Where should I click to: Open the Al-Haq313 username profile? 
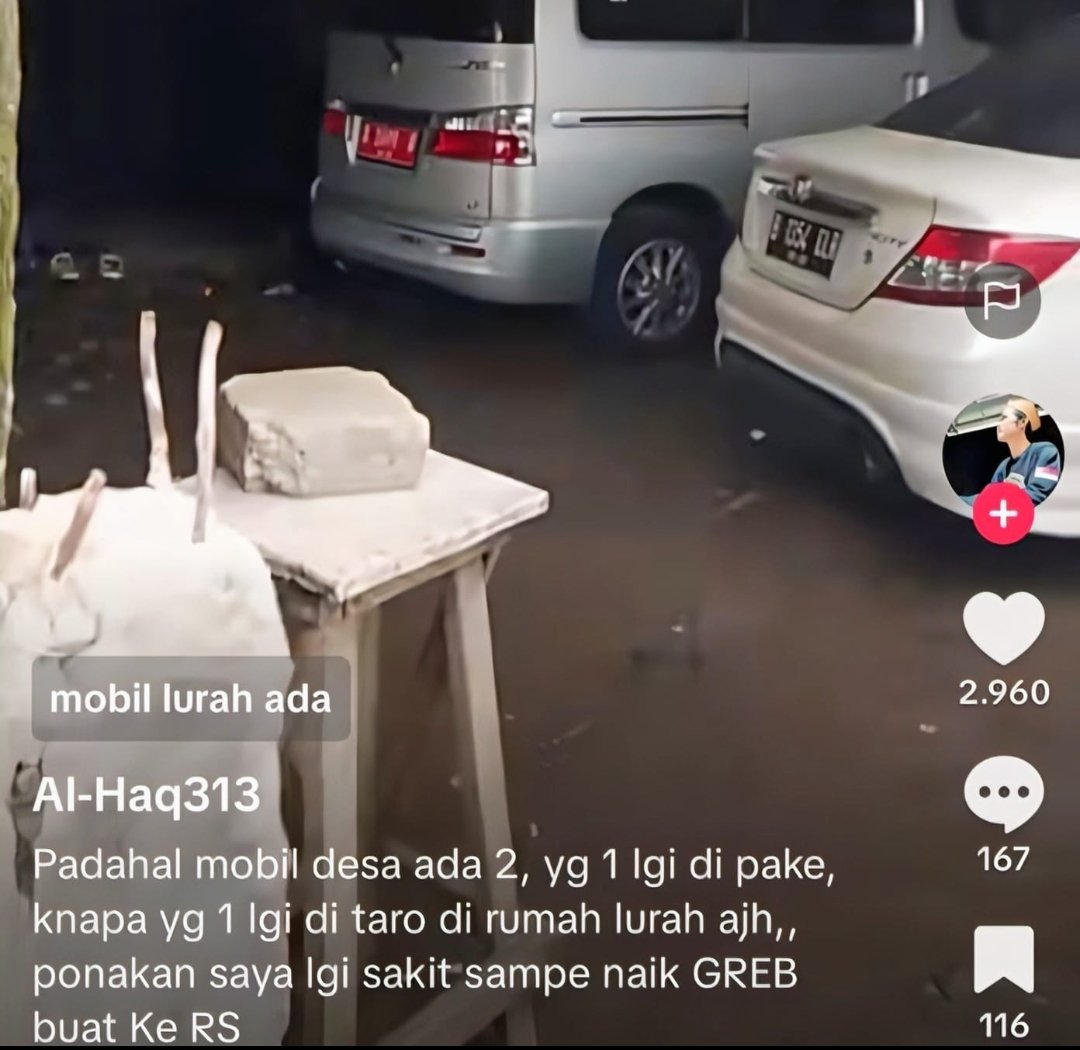[x=146, y=797]
